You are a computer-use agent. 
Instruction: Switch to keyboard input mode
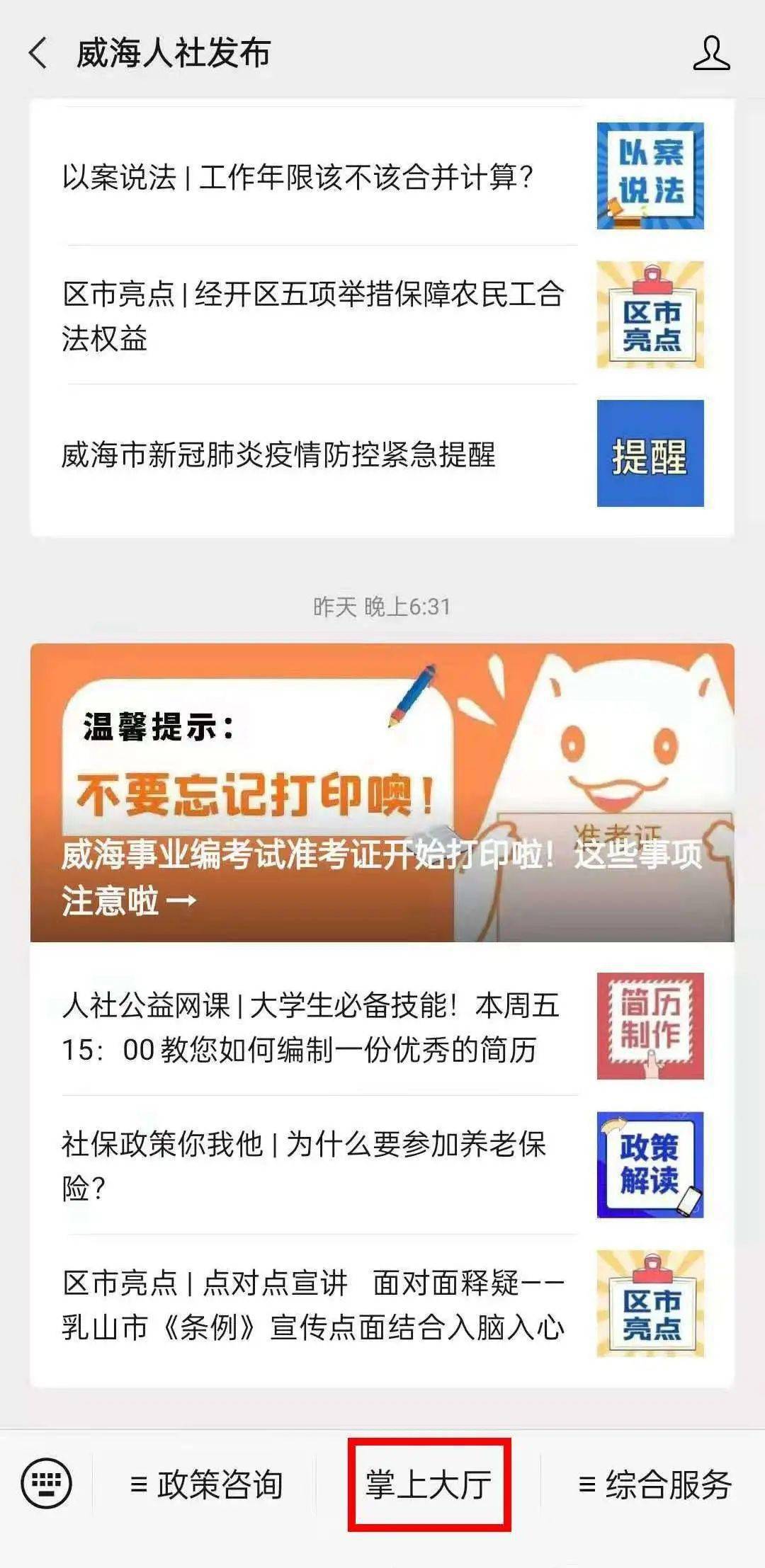point(47,1484)
